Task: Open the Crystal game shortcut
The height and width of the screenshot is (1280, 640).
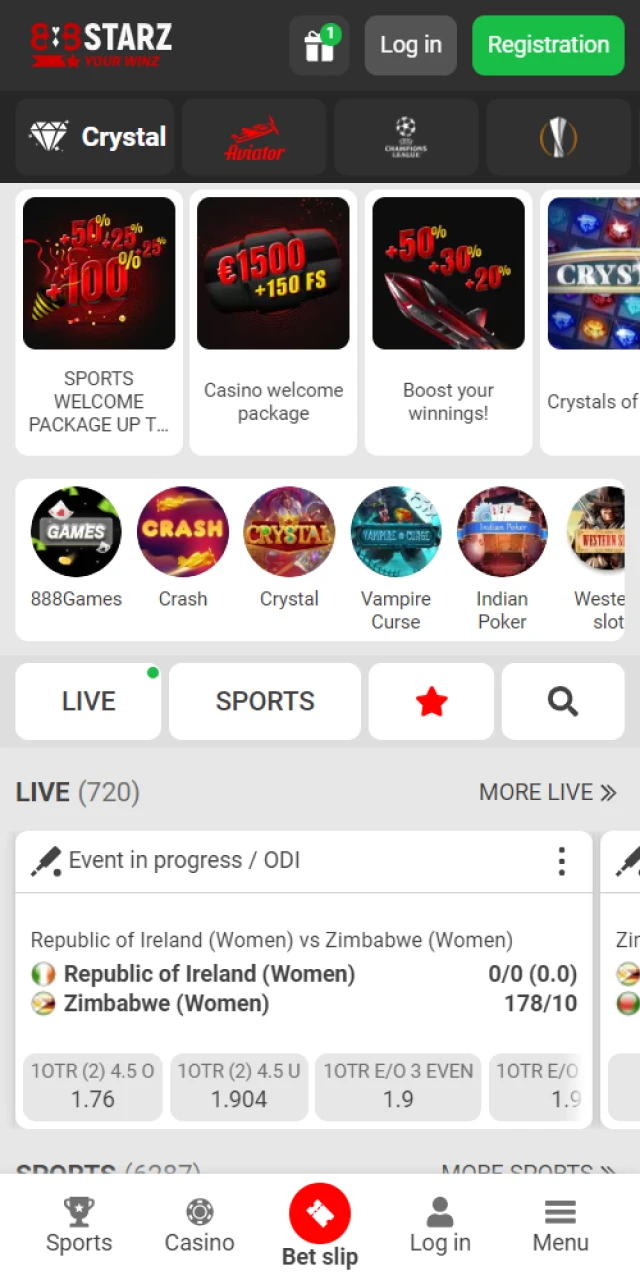Action: click(96, 137)
